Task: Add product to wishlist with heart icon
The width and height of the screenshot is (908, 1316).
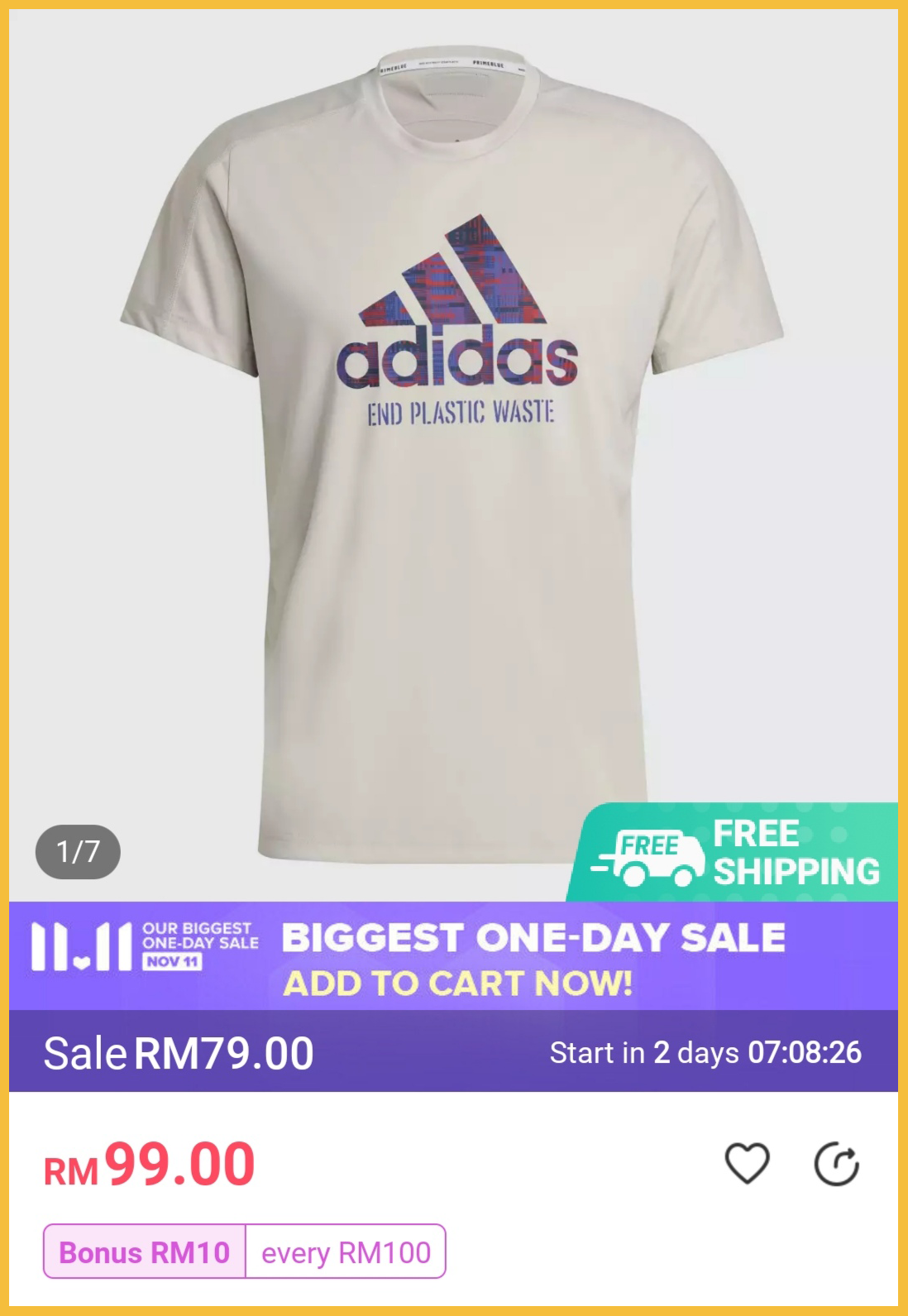Action: (747, 1163)
